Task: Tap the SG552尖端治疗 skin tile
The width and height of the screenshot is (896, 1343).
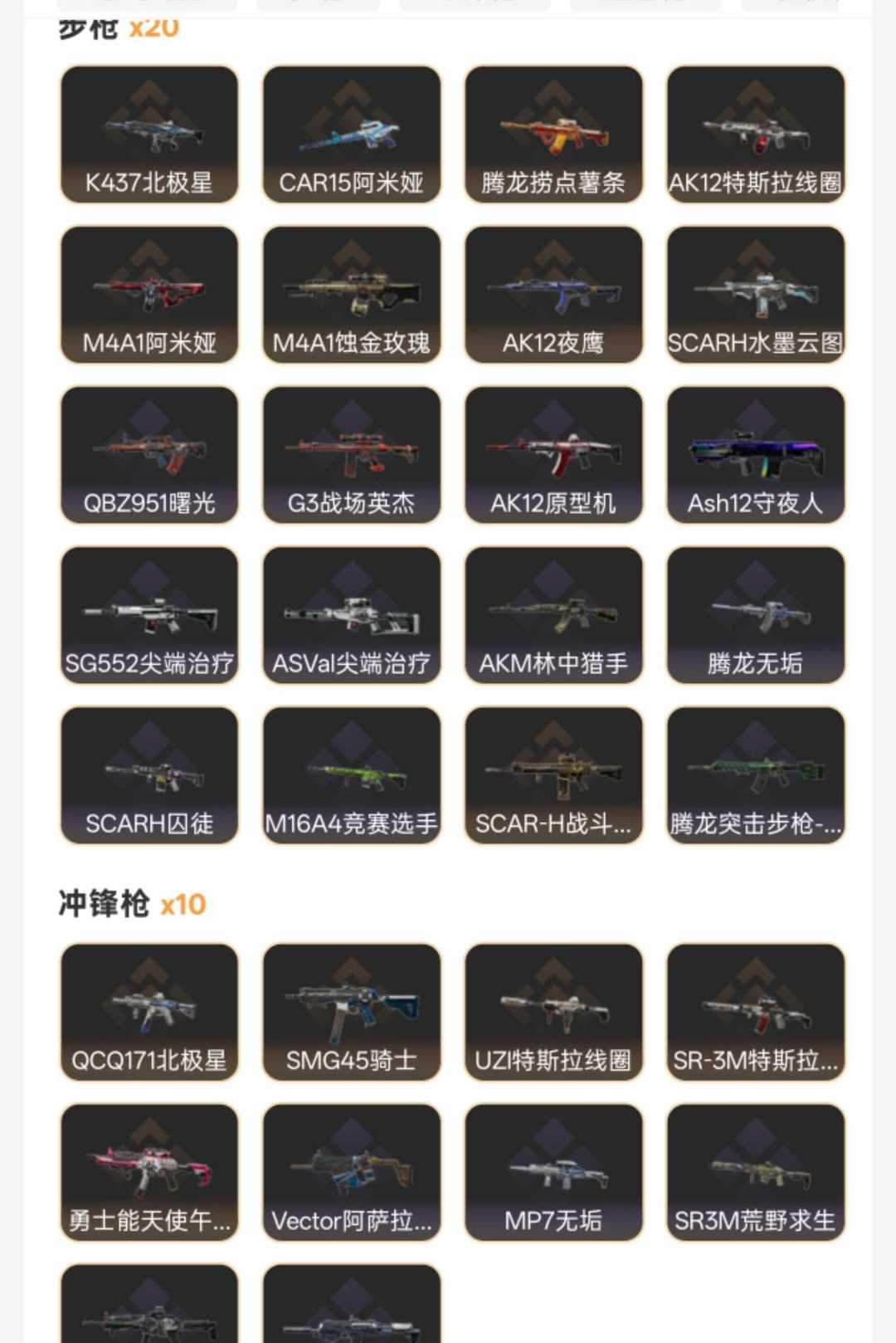Action: click(149, 615)
